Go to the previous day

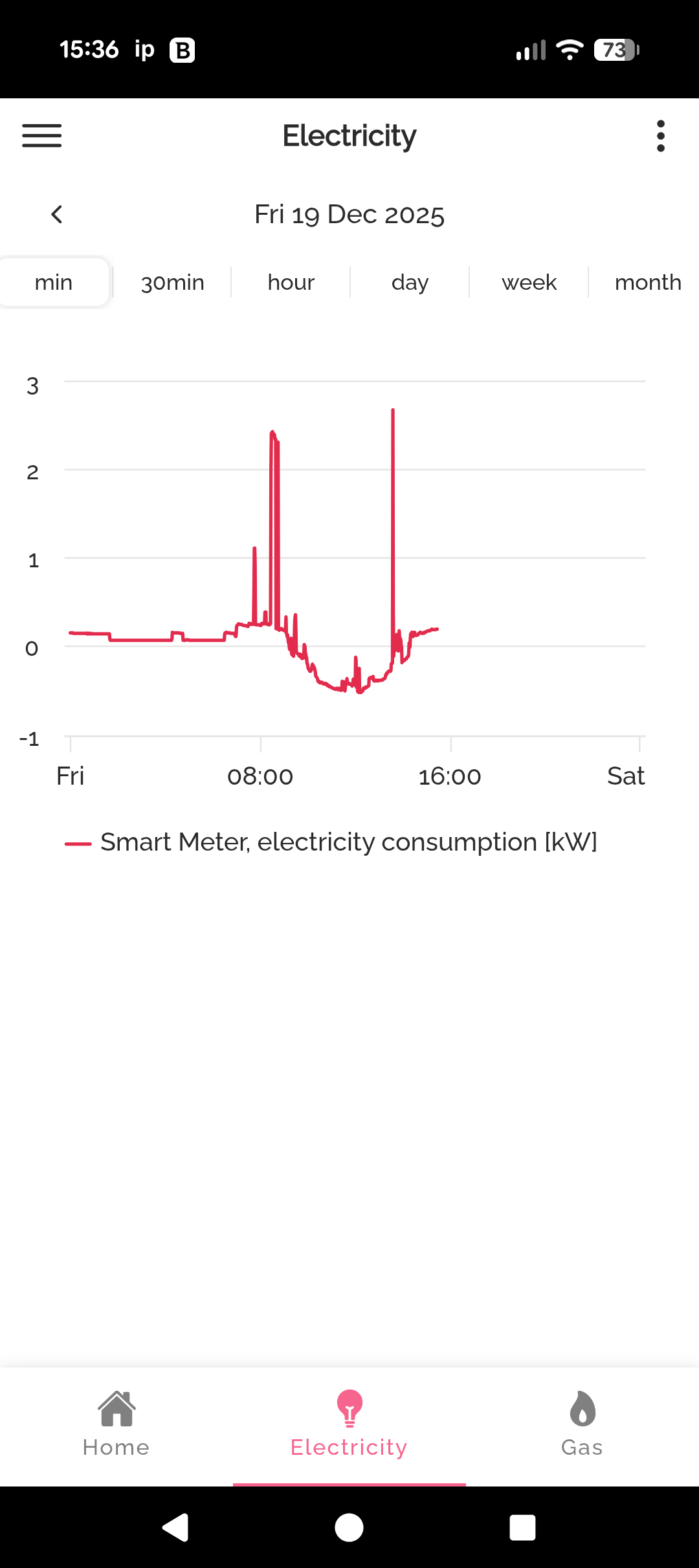pyautogui.click(x=57, y=214)
